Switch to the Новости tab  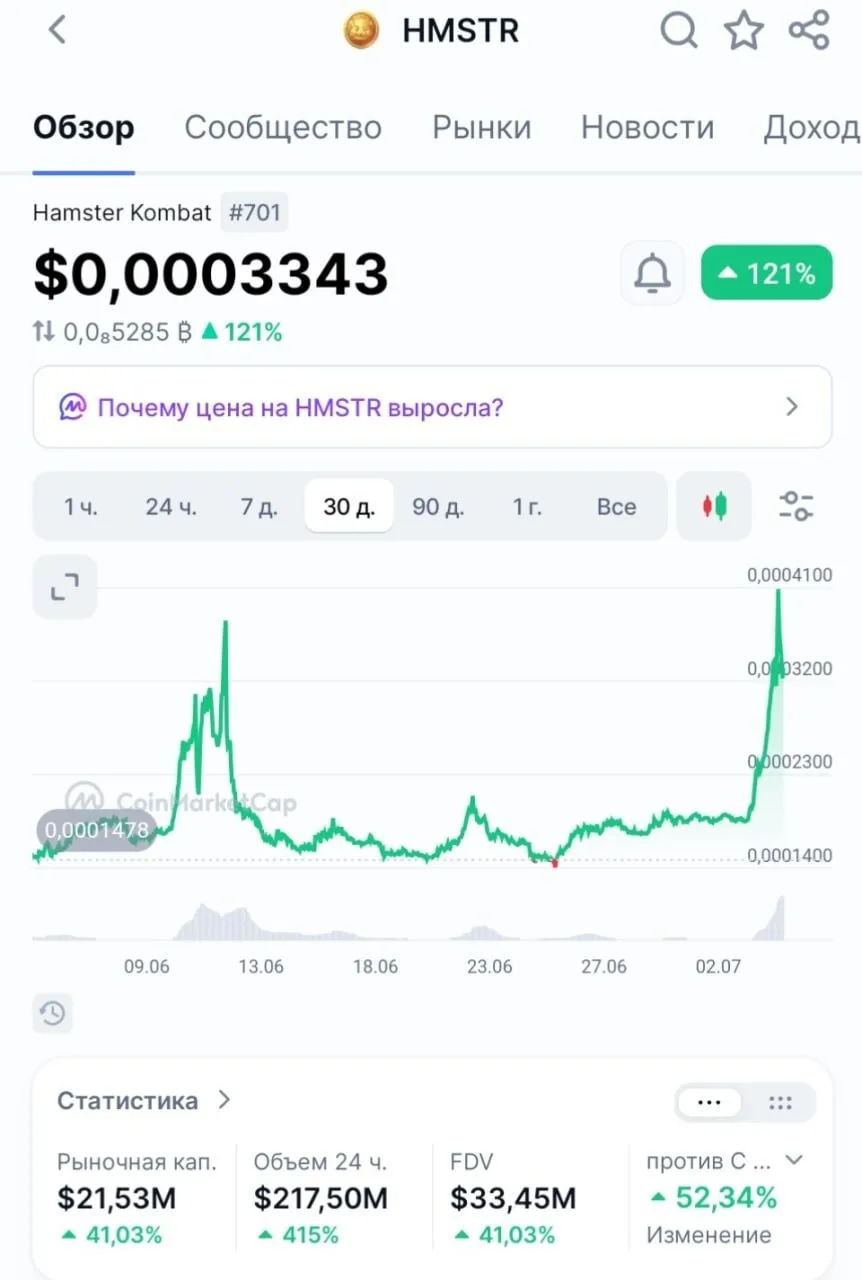point(647,128)
